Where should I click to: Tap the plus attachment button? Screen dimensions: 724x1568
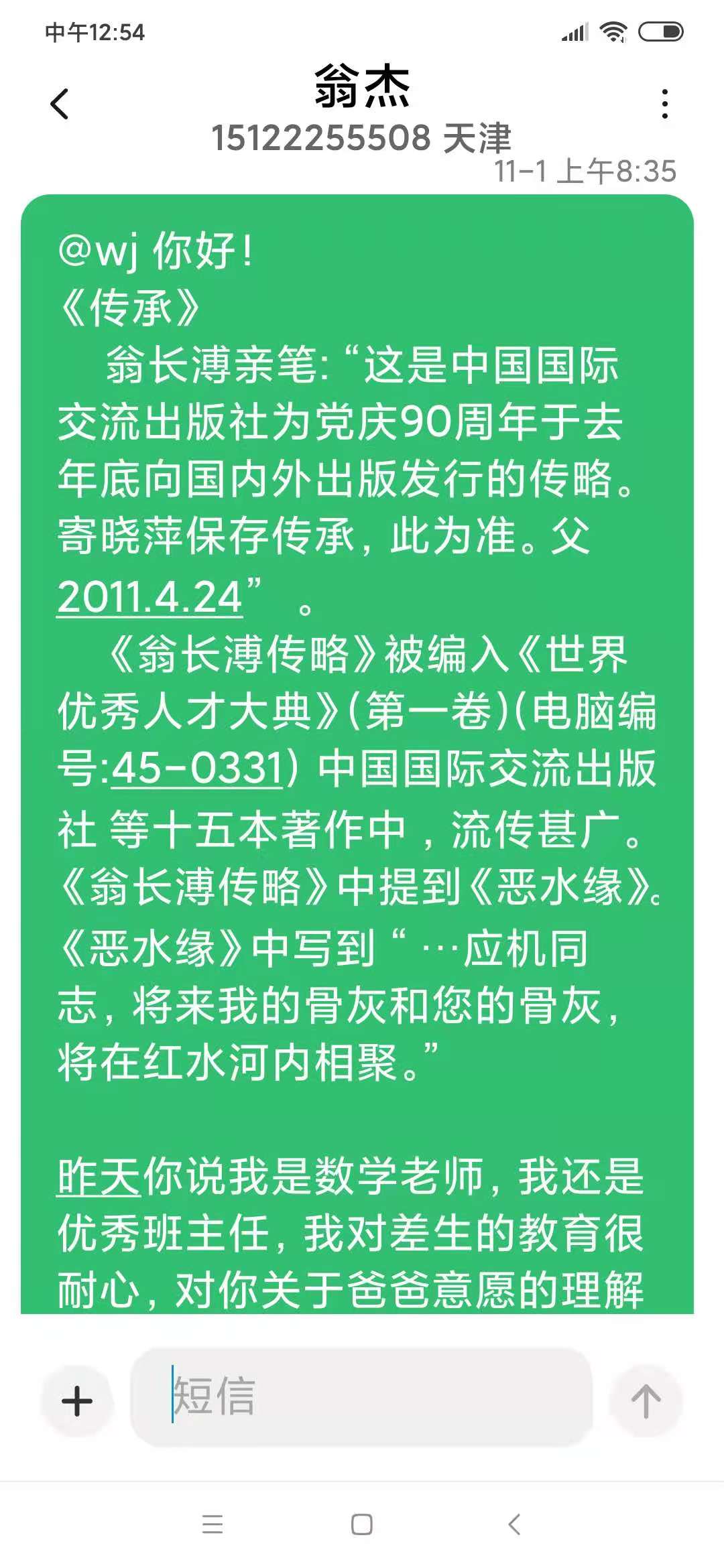coord(77,1401)
